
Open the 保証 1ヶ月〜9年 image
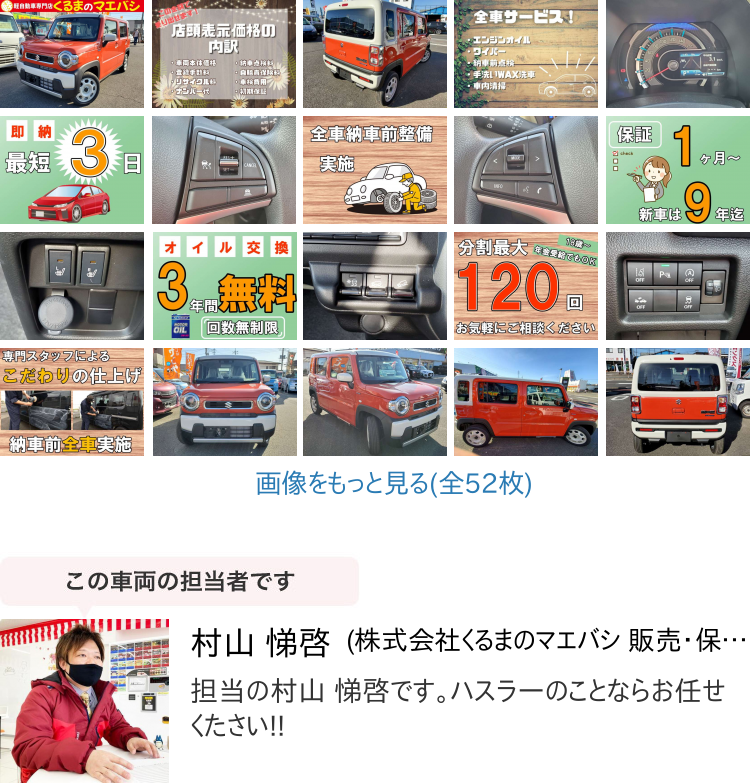click(677, 170)
